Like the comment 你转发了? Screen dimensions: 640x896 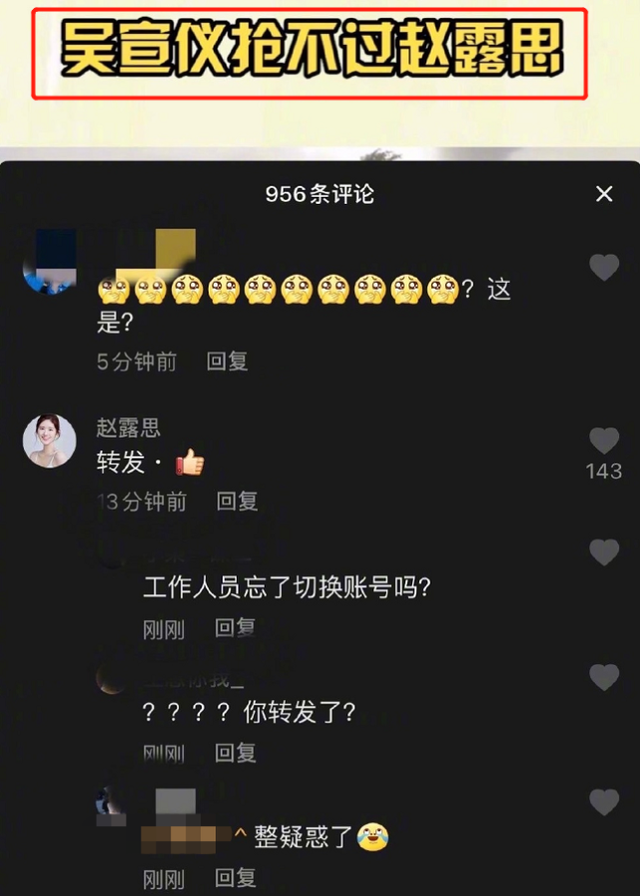point(604,677)
